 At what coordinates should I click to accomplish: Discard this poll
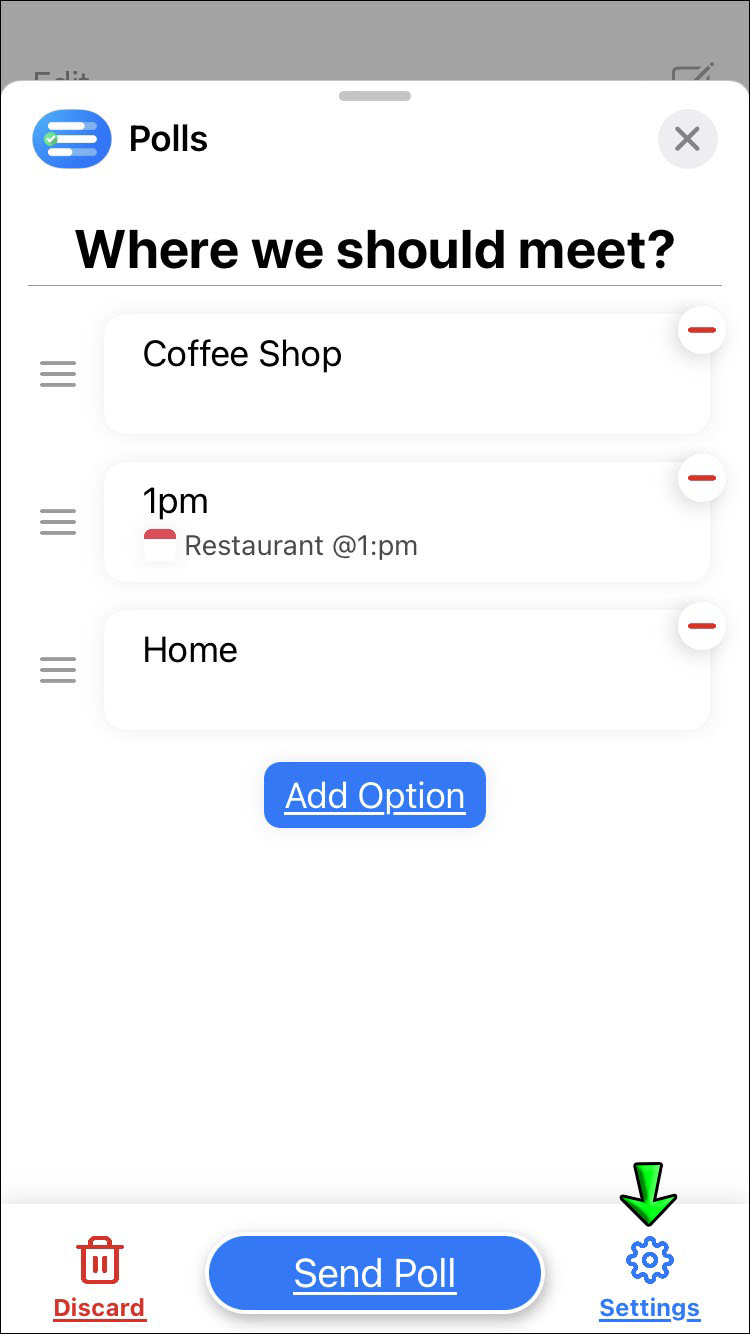[x=99, y=1279]
